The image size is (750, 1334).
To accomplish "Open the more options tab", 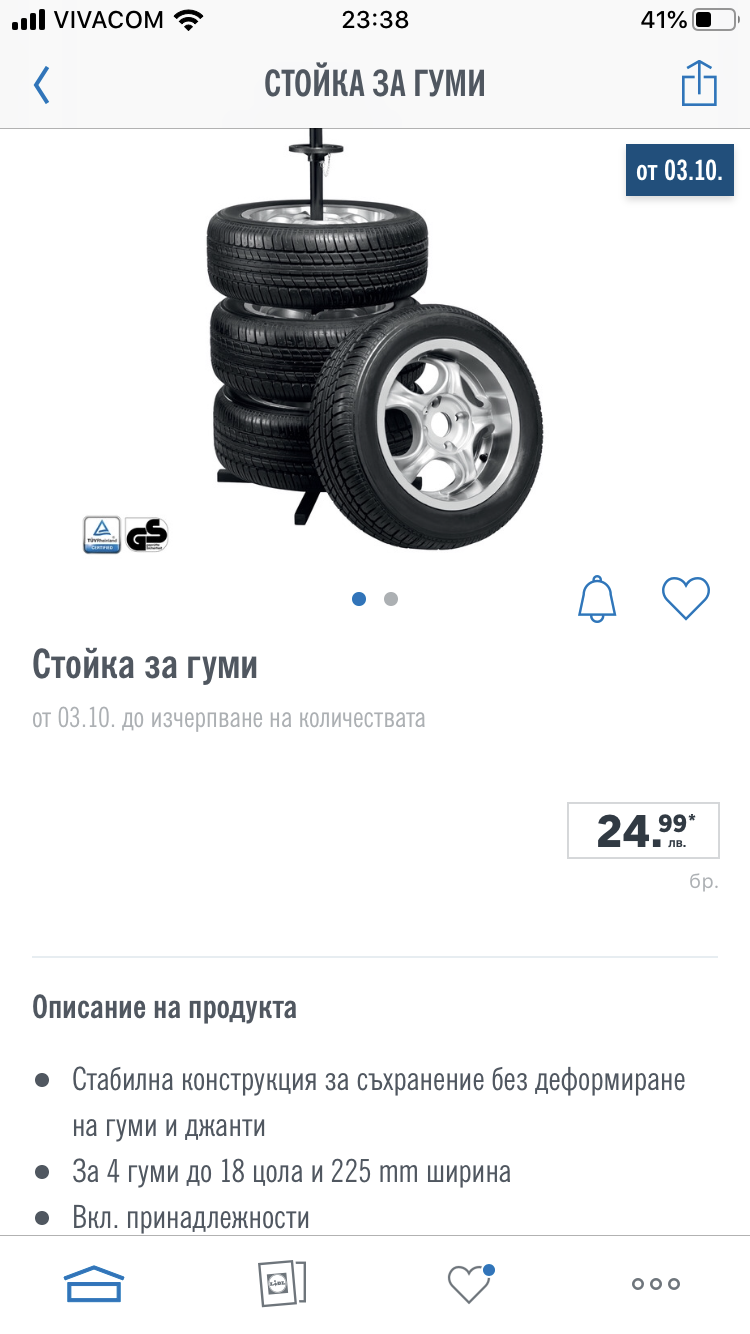I will [656, 1284].
